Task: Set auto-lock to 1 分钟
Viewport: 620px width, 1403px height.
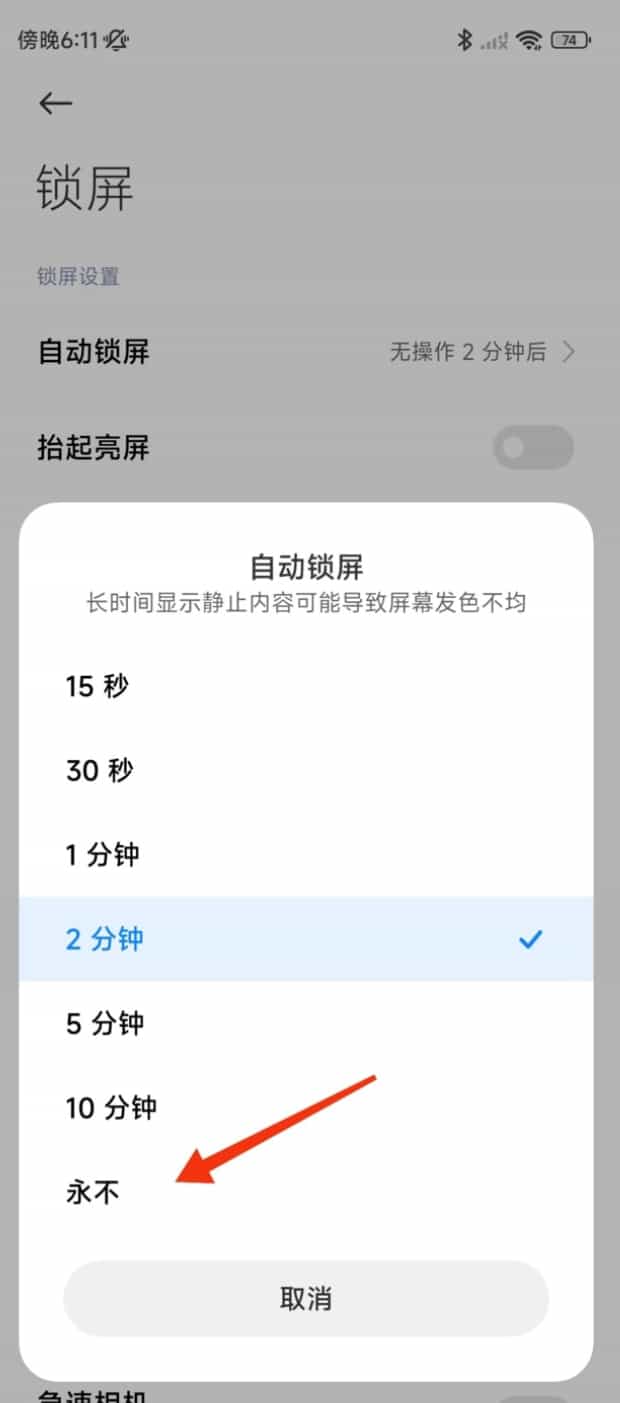Action: coord(102,855)
